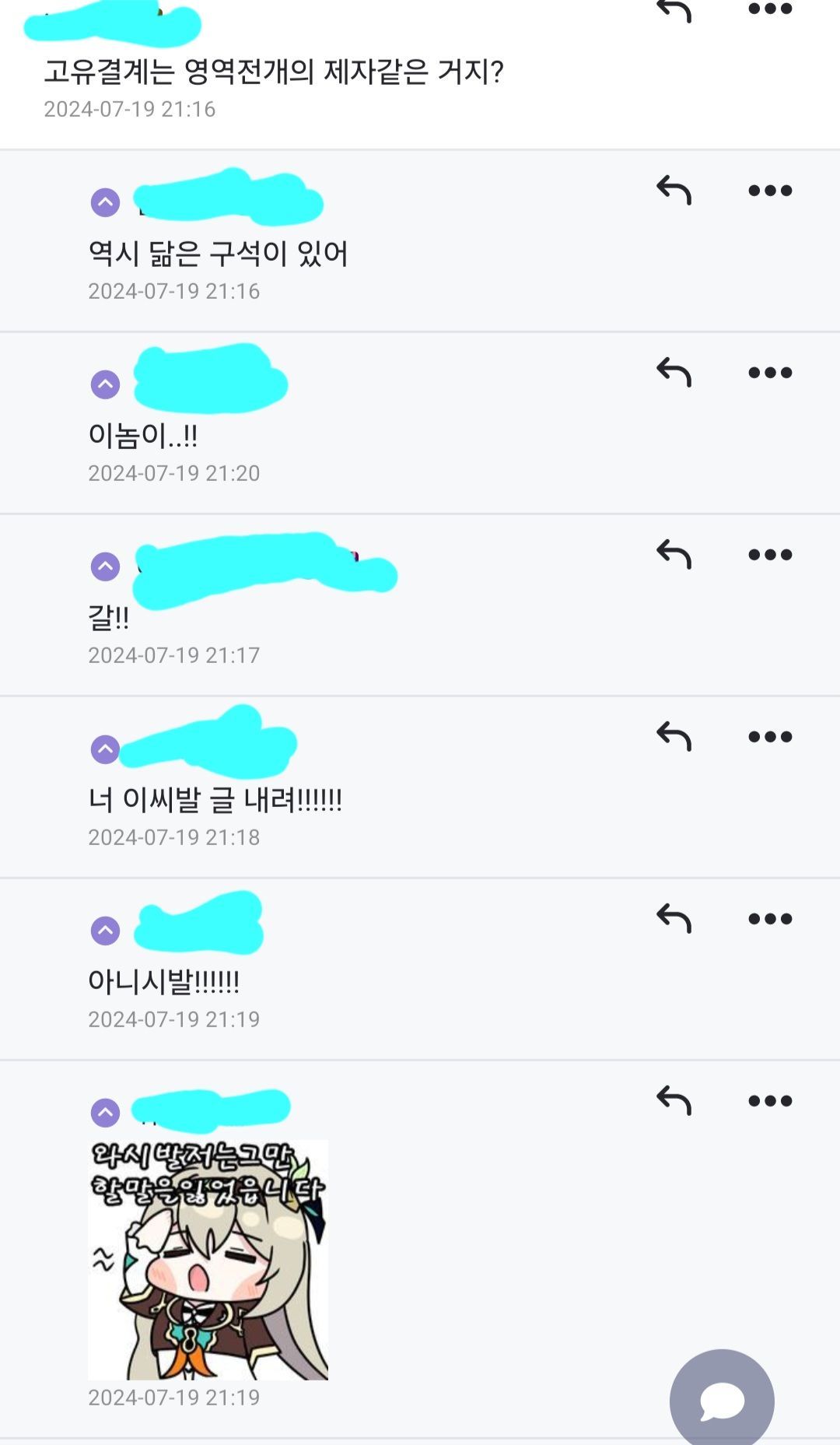The height and width of the screenshot is (1445, 840).
Task: Show more options for '갈!!' comment
Action: coord(769,555)
